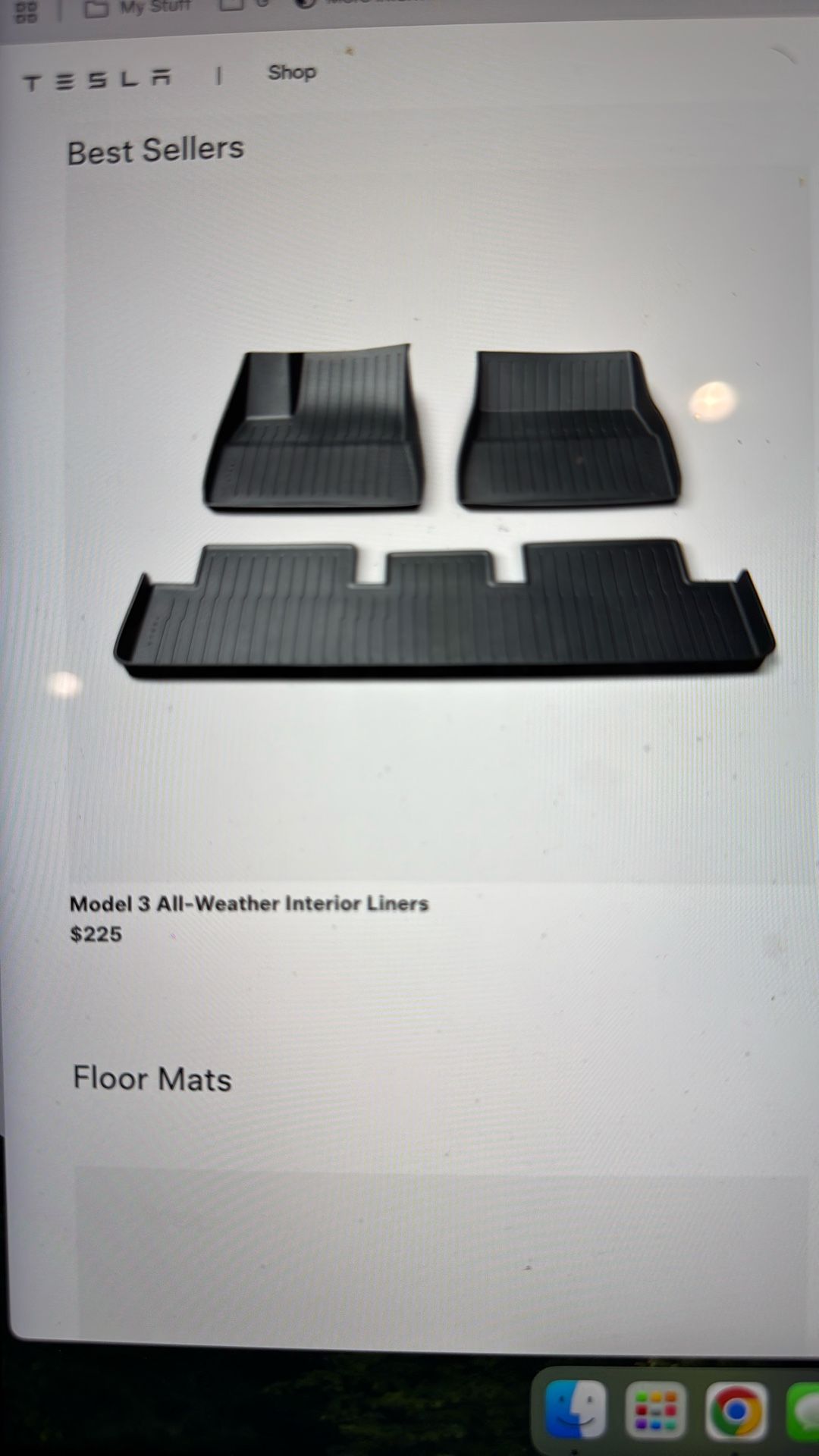Open Launchpad from the dock
Screen dimensions: 819x1456
(656, 1407)
